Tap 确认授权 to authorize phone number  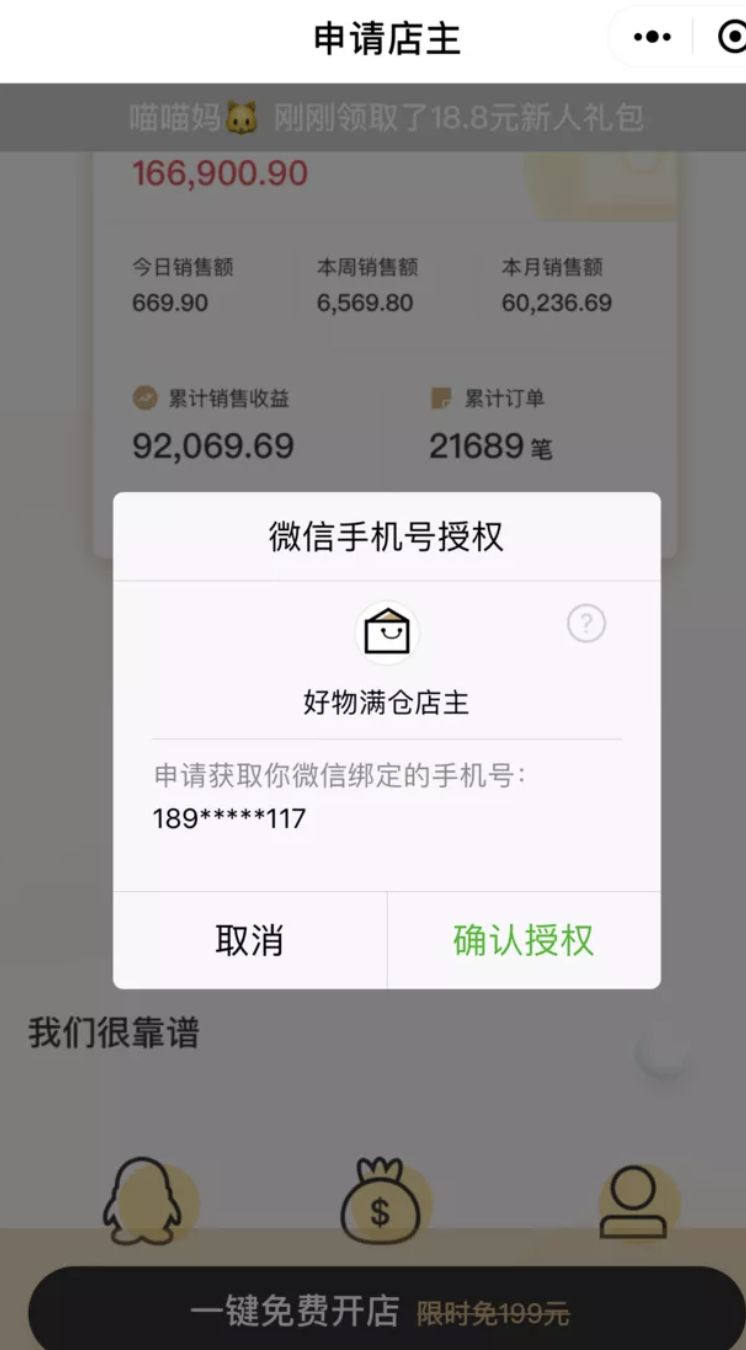pos(523,940)
